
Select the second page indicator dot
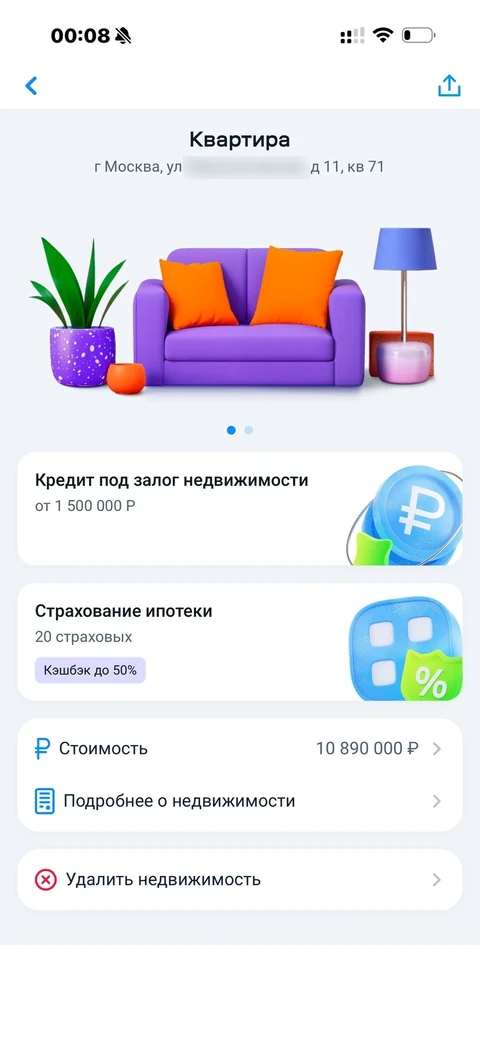(x=249, y=430)
